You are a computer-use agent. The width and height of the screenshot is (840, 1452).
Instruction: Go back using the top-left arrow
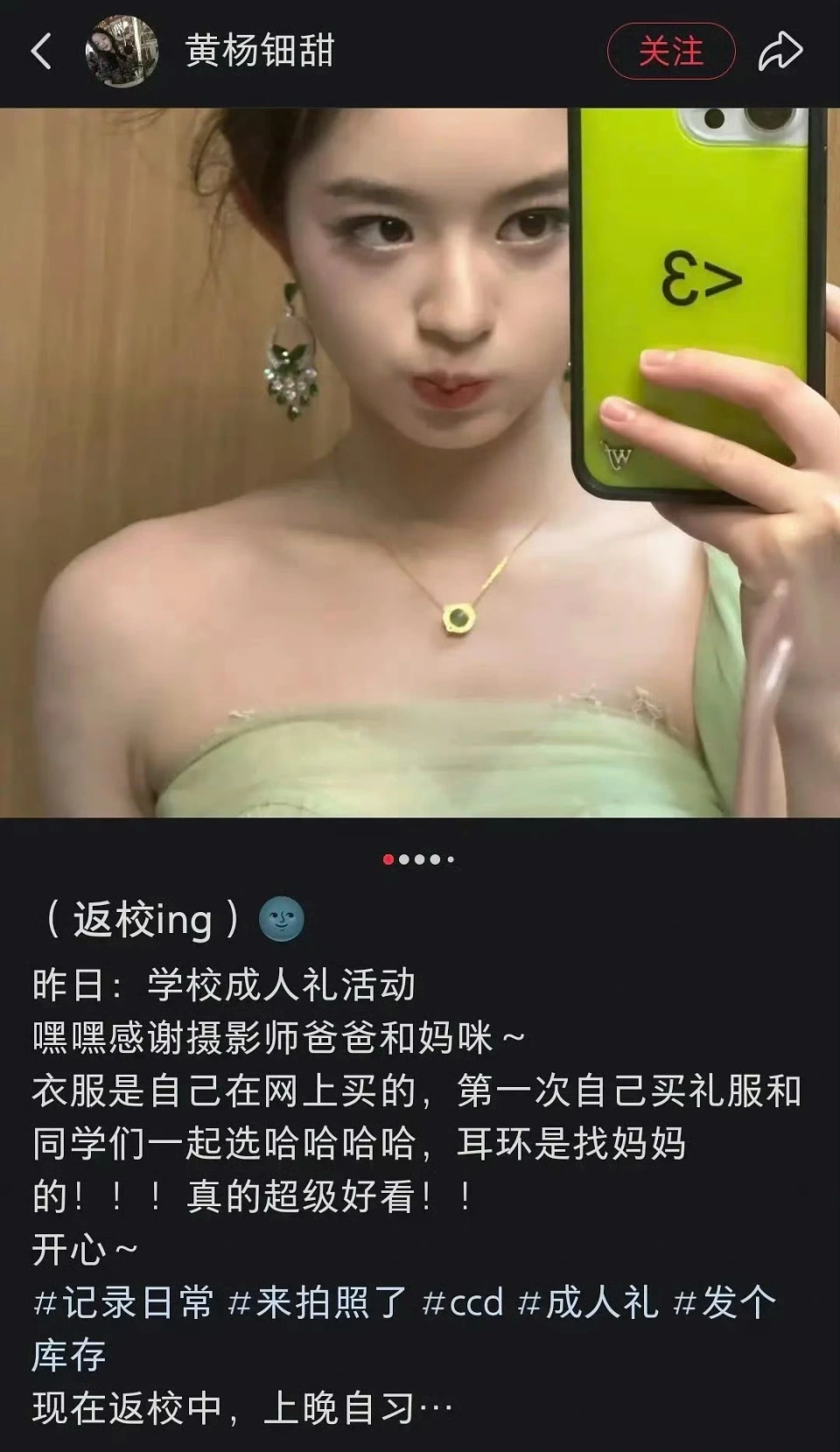click(x=41, y=51)
